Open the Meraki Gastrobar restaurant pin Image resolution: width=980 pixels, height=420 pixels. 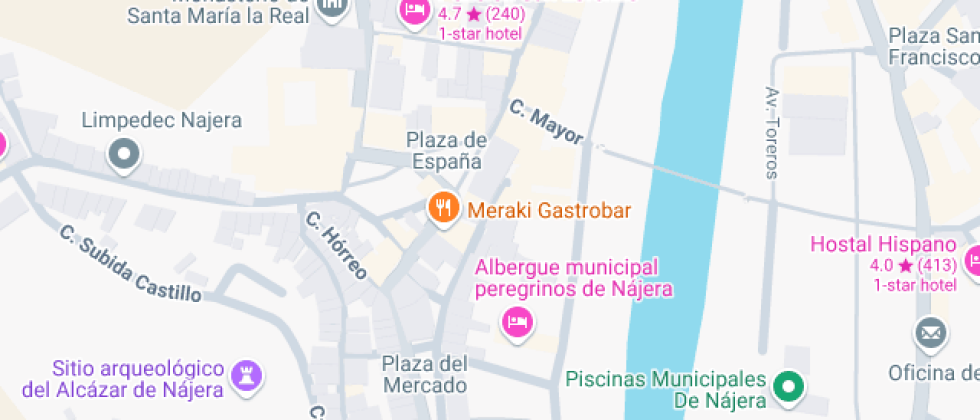click(x=442, y=208)
